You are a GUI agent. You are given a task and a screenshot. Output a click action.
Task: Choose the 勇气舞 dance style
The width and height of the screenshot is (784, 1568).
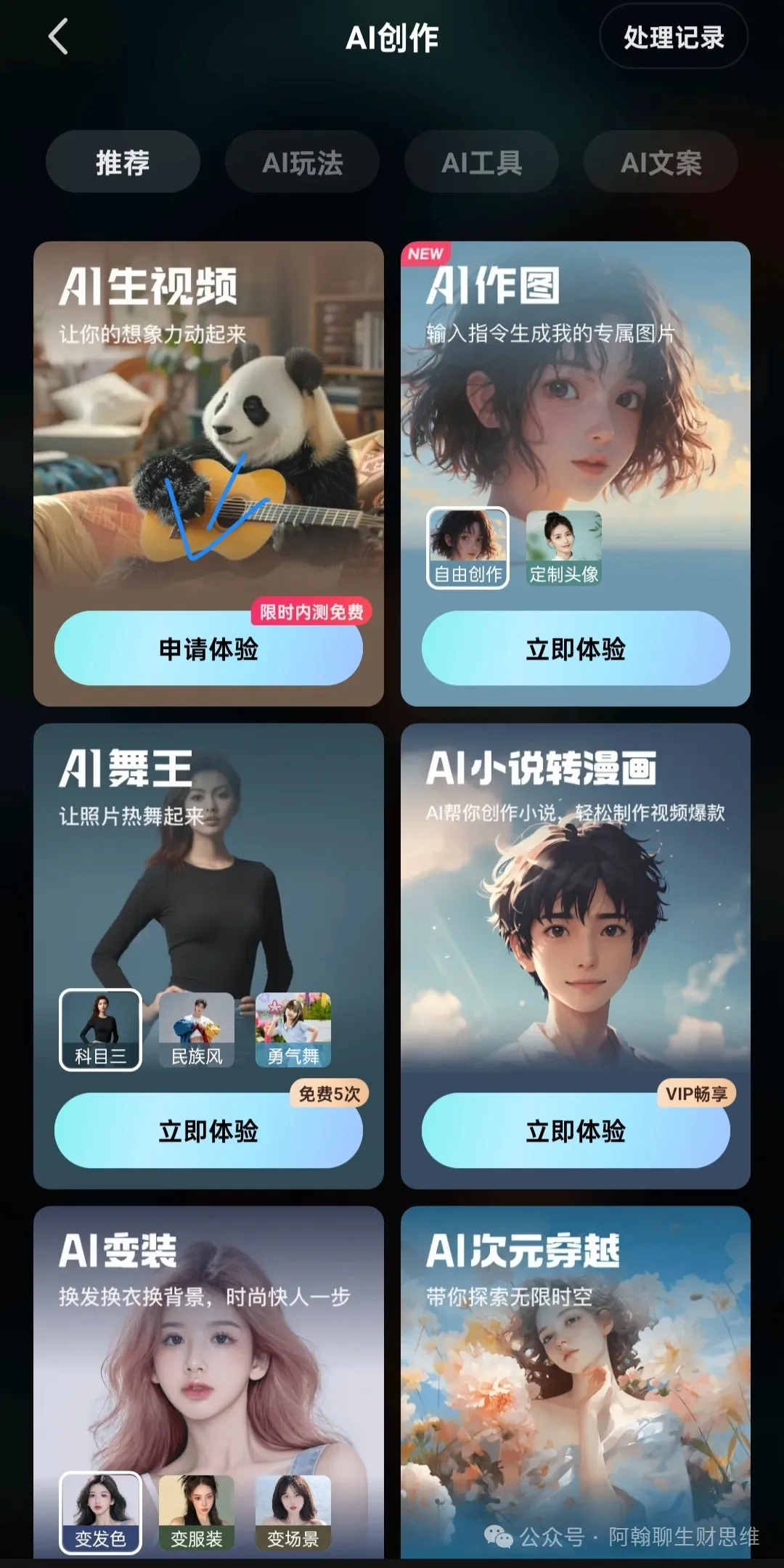coord(293,1029)
